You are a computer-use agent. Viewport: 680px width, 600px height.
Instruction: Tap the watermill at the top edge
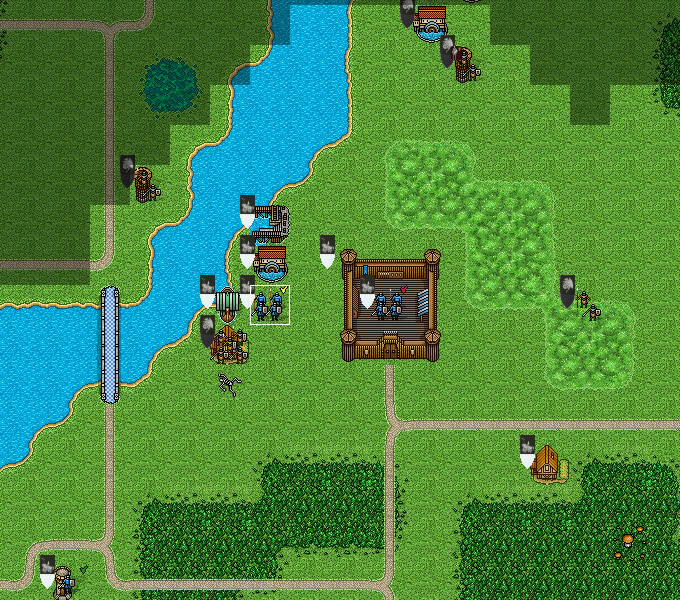pos(431,23)
